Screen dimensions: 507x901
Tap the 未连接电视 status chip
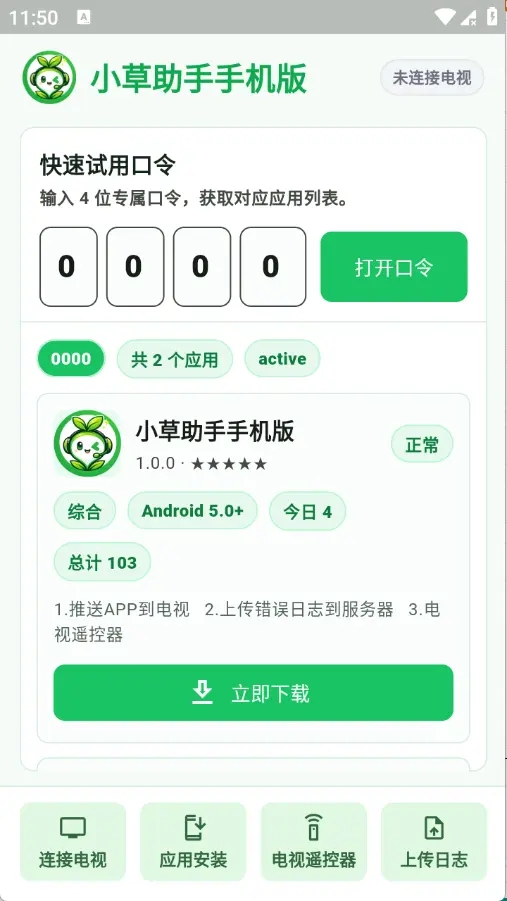tap(432, 78)
